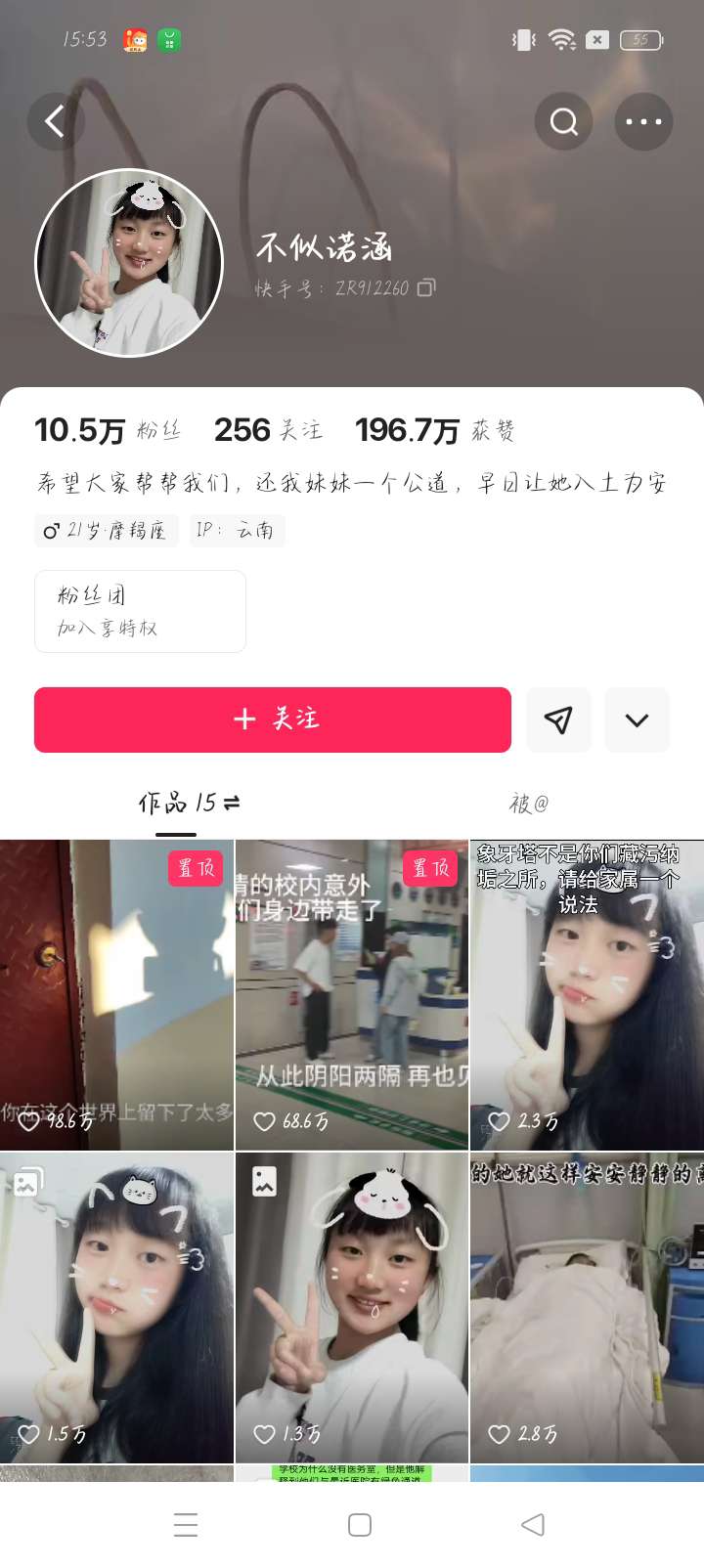Open search on this profile
The width and height of the screenshot is (704, 1568).
pos(563,121)
